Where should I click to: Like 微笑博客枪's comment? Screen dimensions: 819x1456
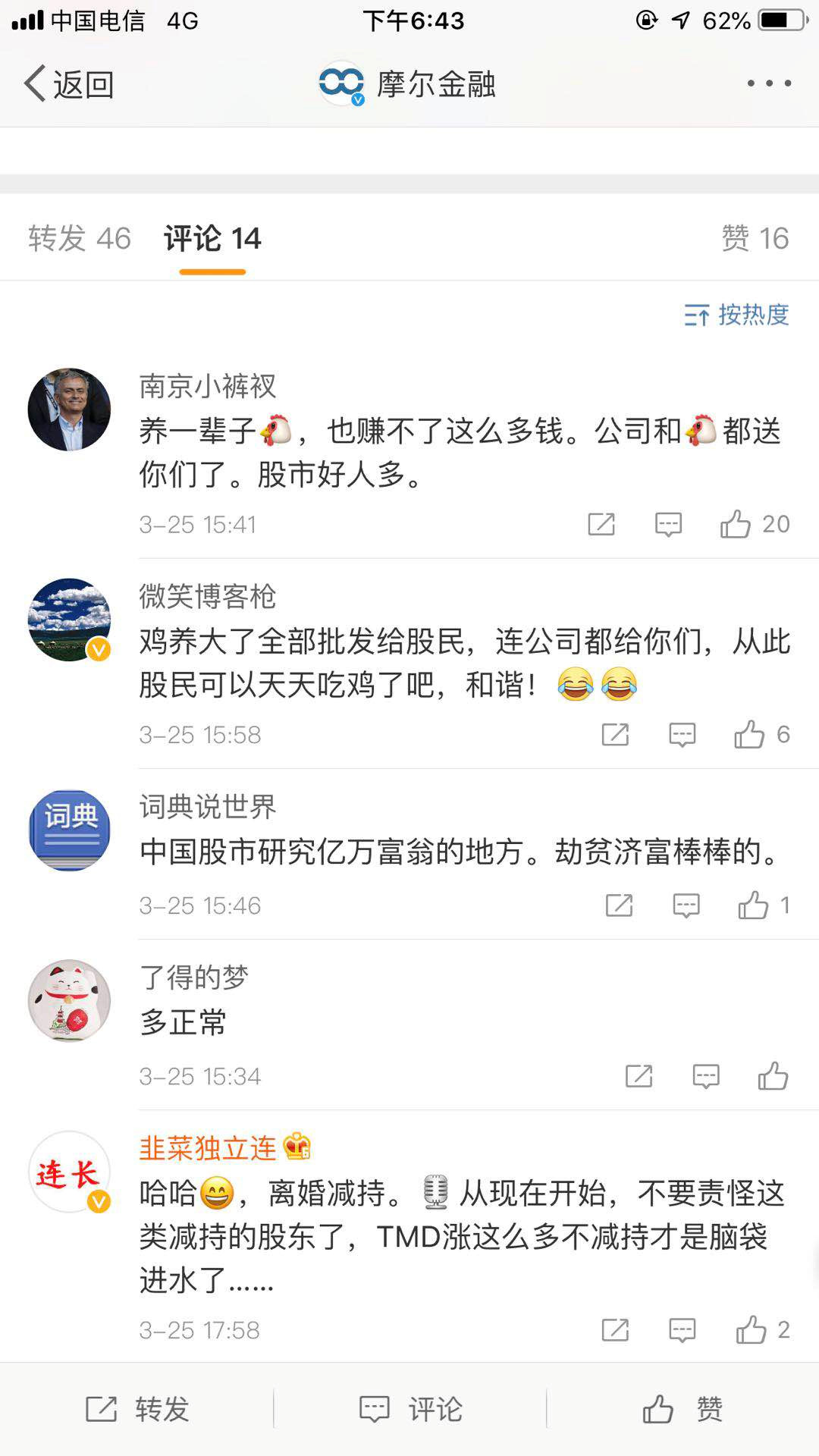click(749, 734)
